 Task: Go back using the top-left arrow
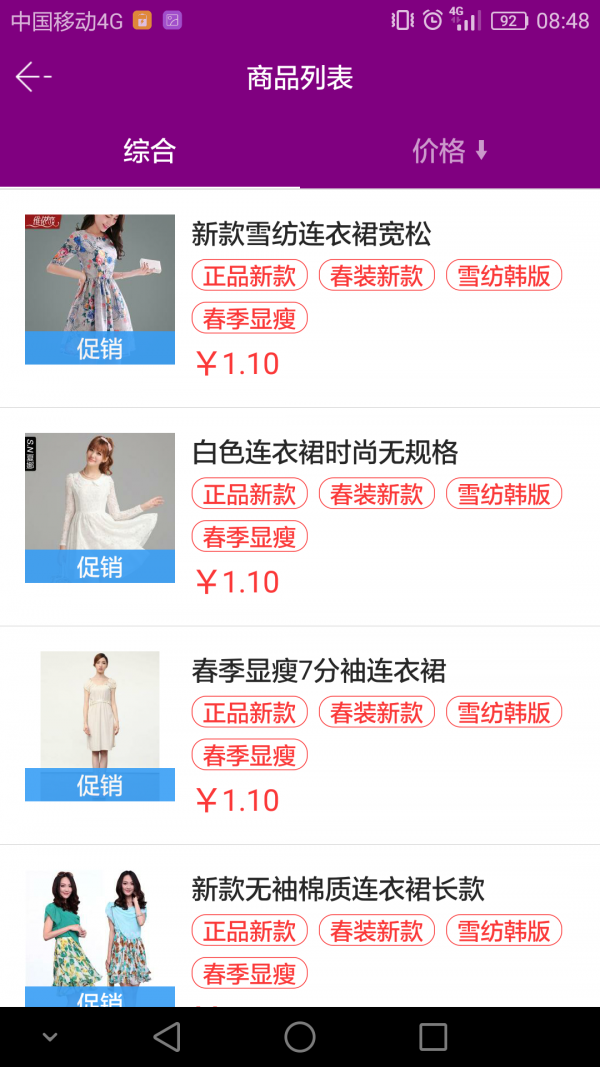32,77
